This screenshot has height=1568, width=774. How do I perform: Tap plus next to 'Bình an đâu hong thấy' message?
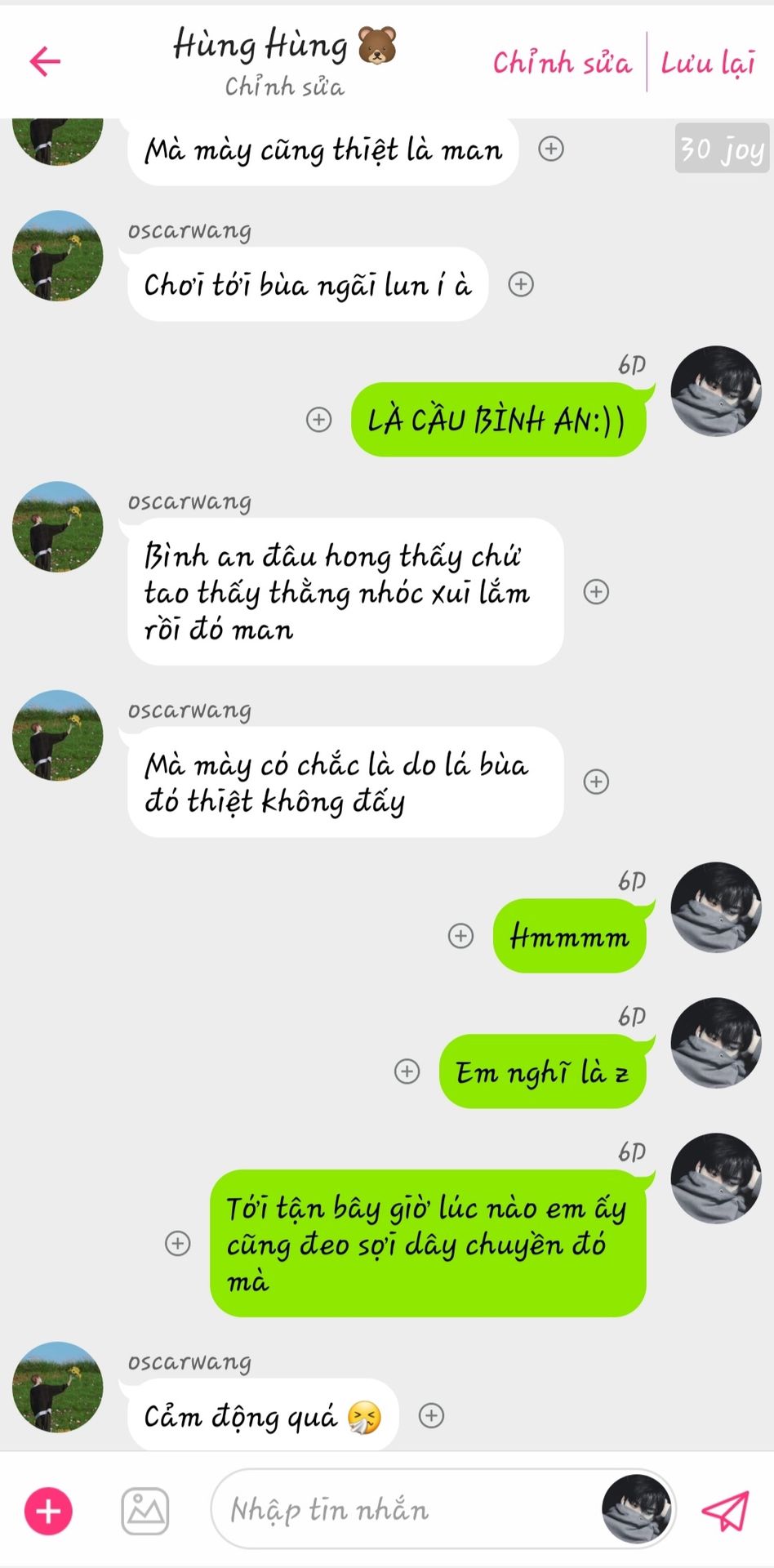click(x=596, y=592)
